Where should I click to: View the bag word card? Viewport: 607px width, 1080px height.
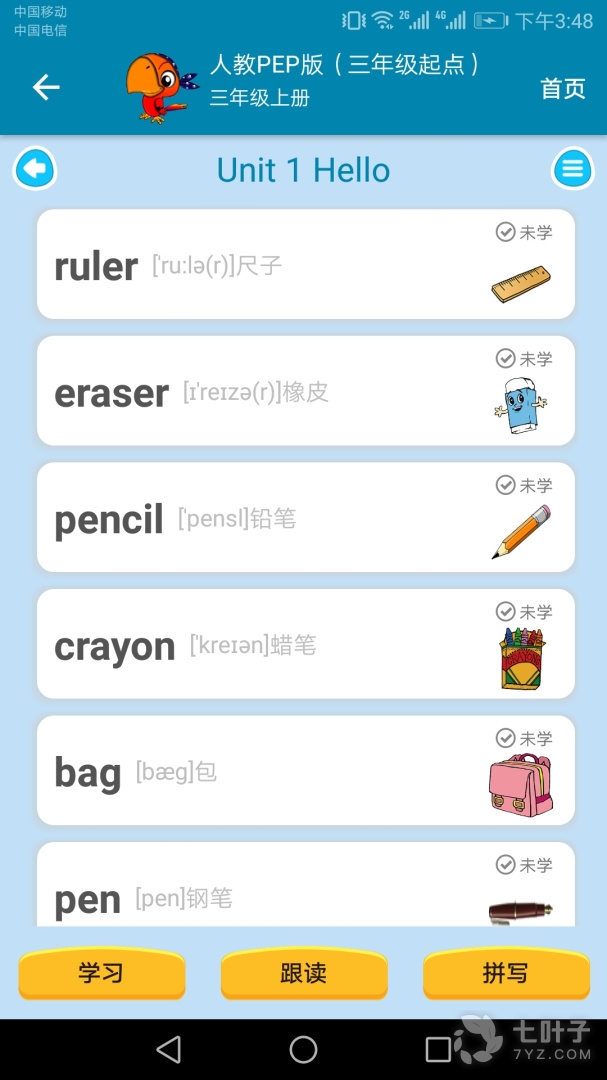pos(305,771)
